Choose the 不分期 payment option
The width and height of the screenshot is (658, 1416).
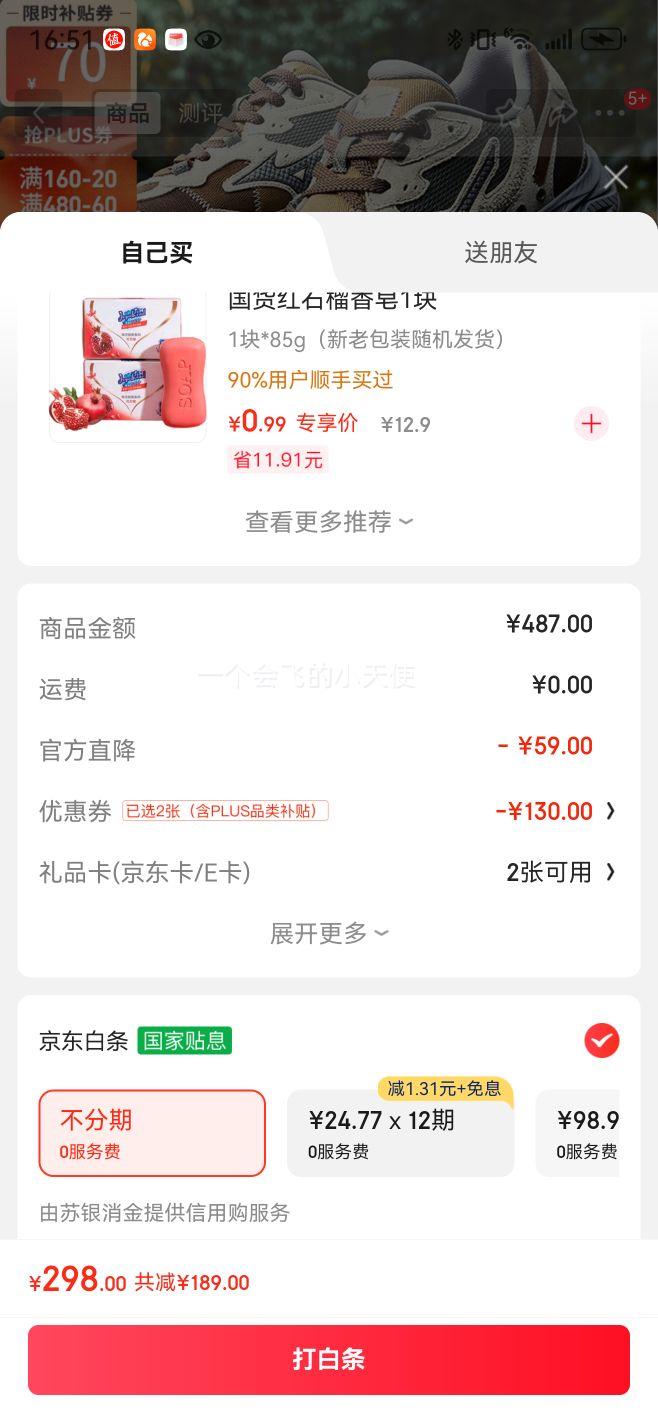152,1133
